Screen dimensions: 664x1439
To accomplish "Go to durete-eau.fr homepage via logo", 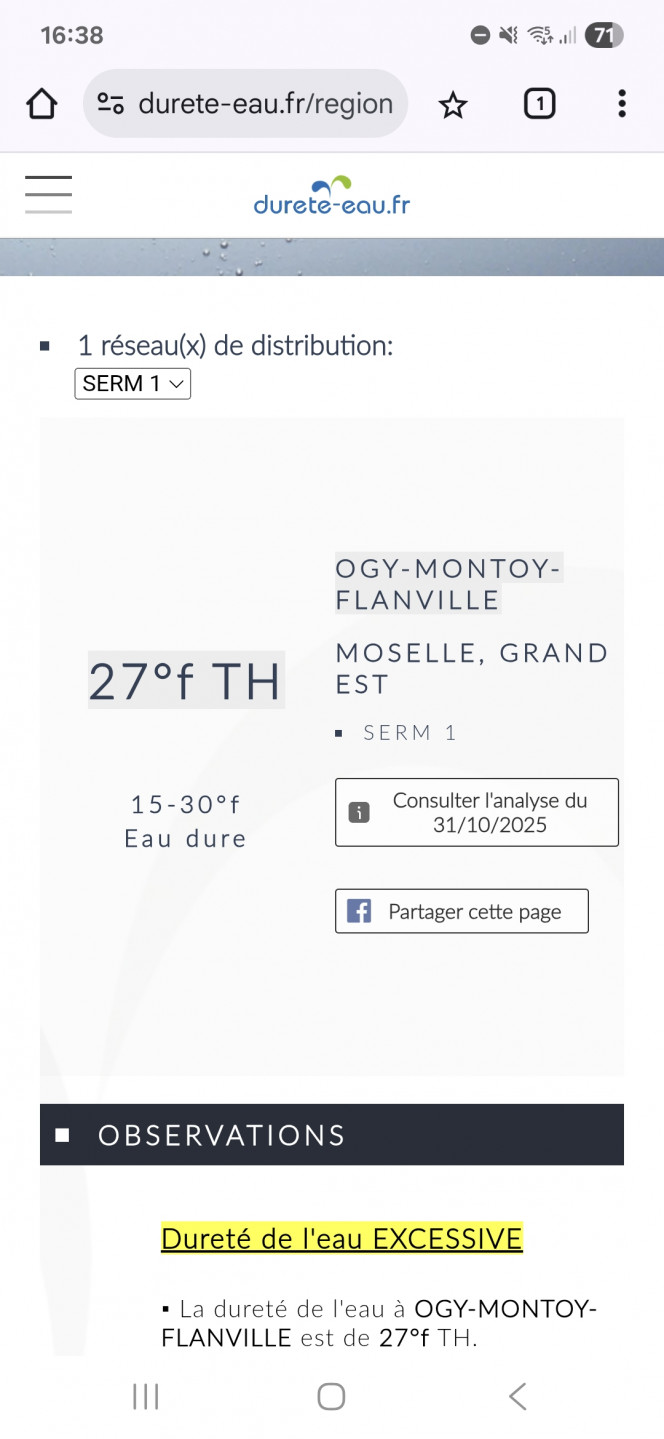I will click(331, 196).
